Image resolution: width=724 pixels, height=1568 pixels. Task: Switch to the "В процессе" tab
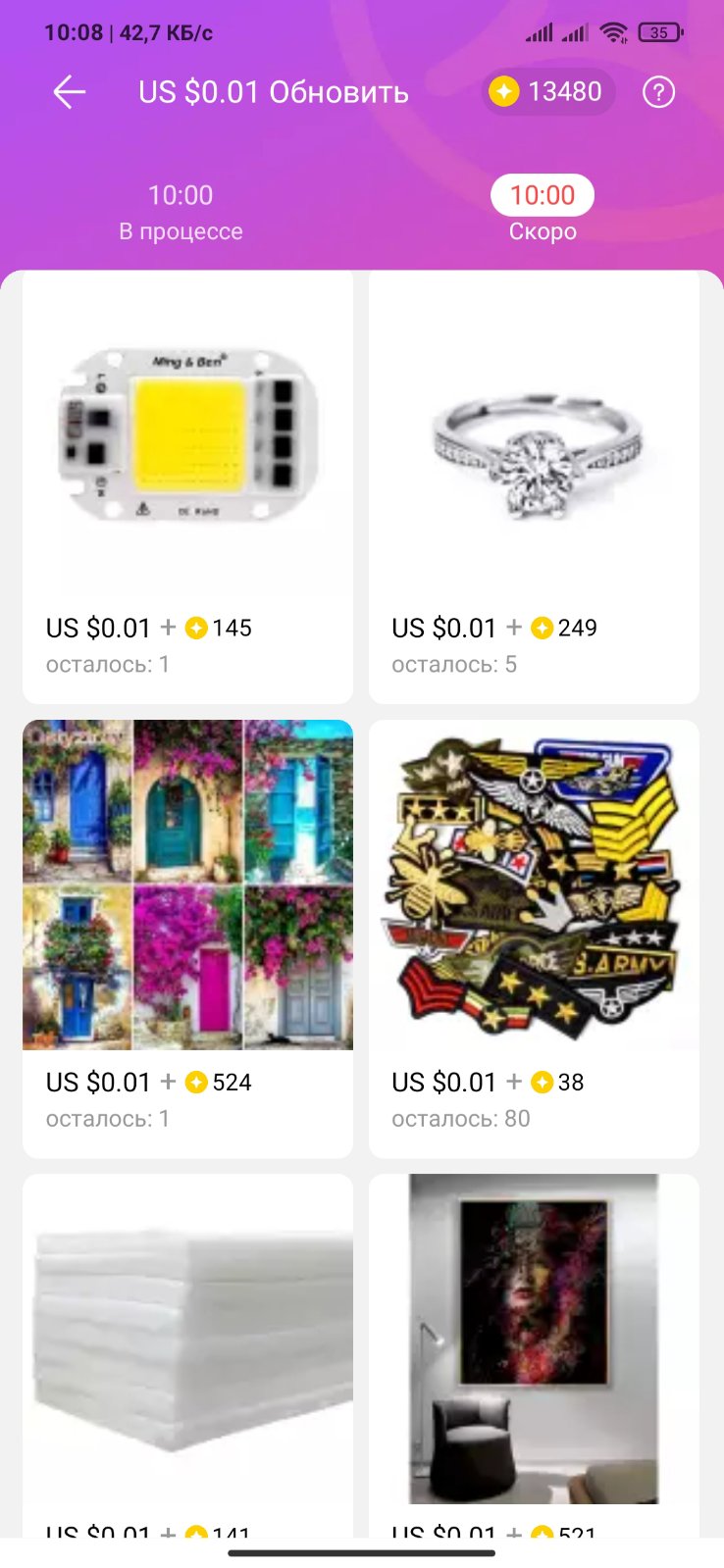click(181, 212)
